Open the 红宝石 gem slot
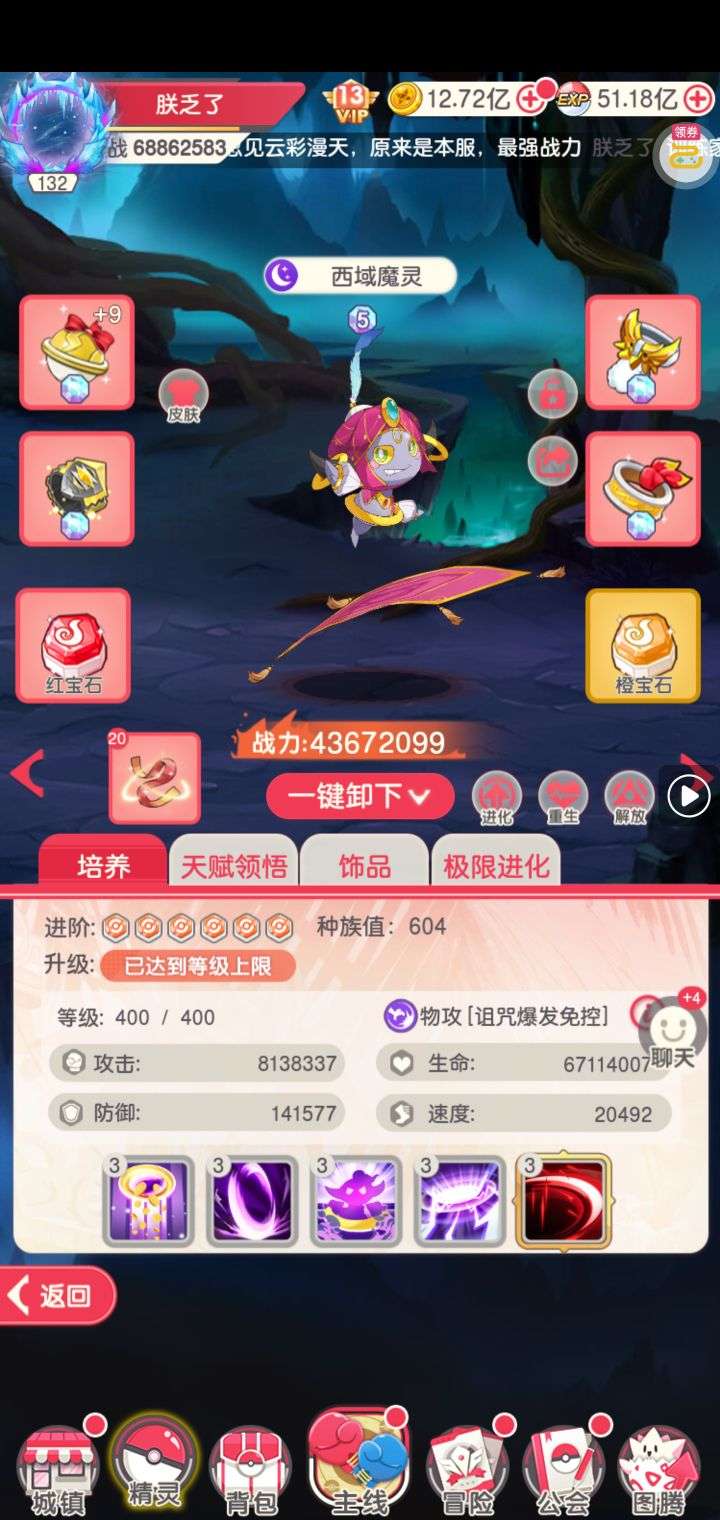The image size is (720, 1520). [x=73, y=645]
